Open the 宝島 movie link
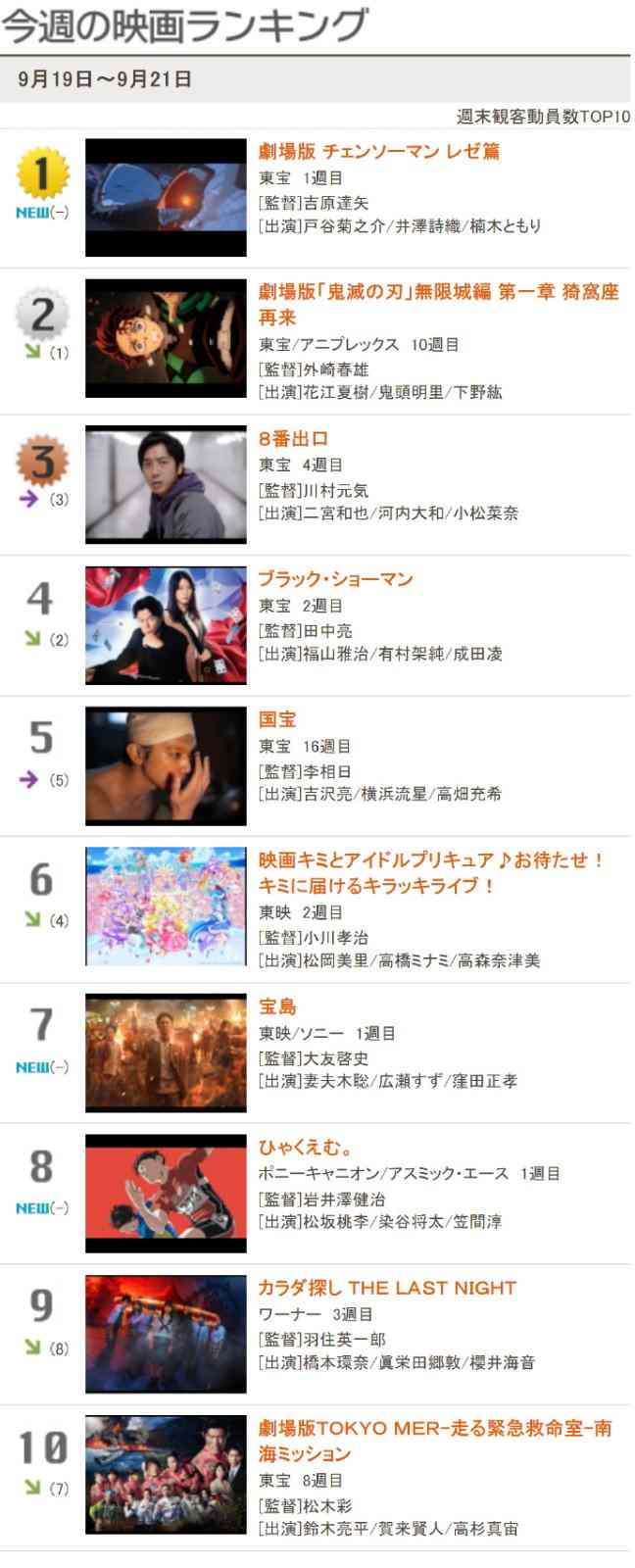 pyautogui.click(x=277, y=1006)
